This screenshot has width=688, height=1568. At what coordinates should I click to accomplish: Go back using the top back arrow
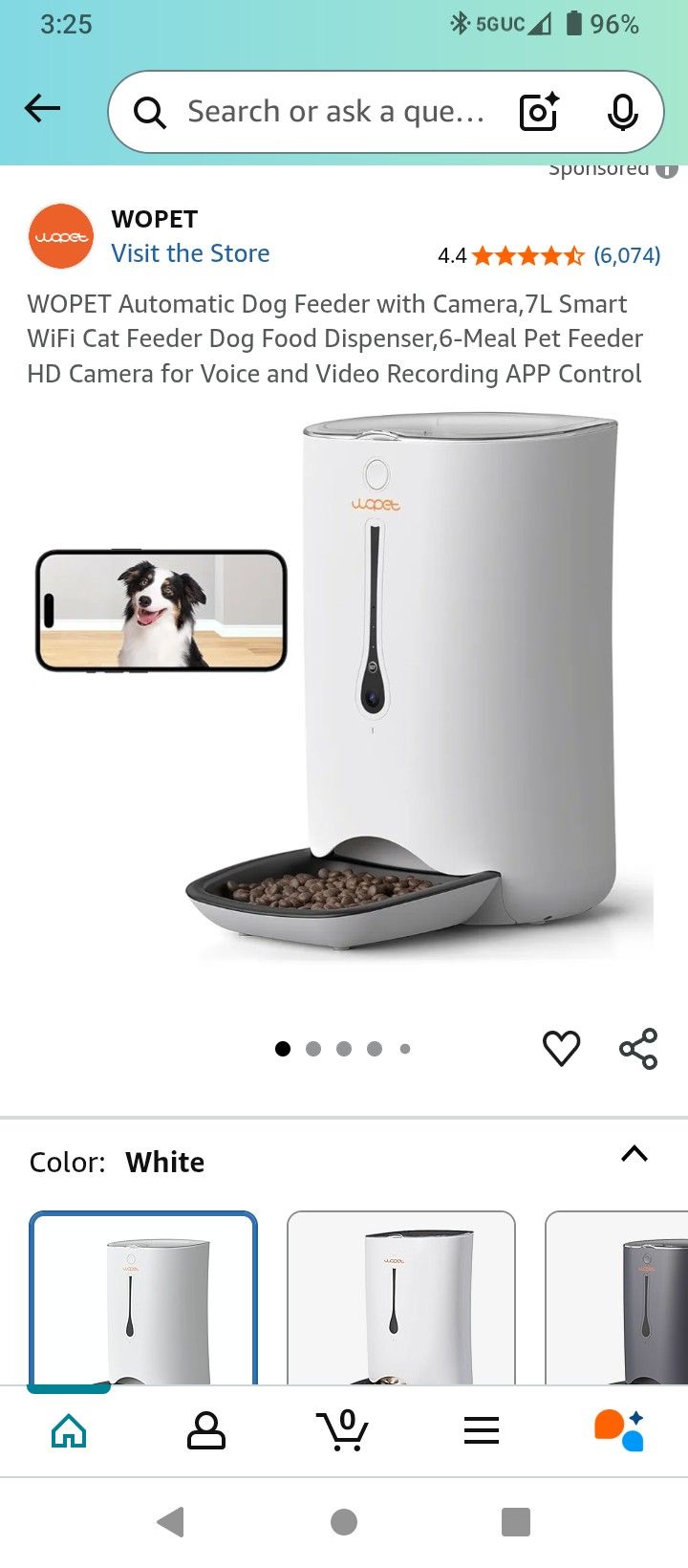41,108
